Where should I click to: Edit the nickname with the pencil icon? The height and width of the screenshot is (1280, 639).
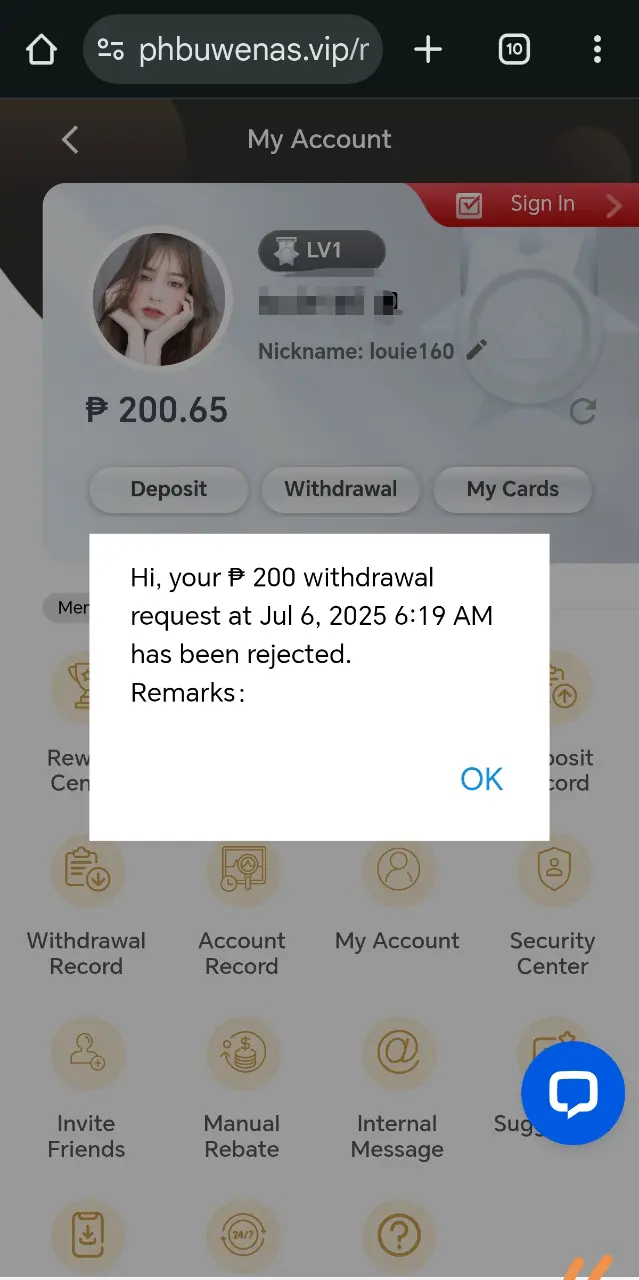tap(477, 350)
